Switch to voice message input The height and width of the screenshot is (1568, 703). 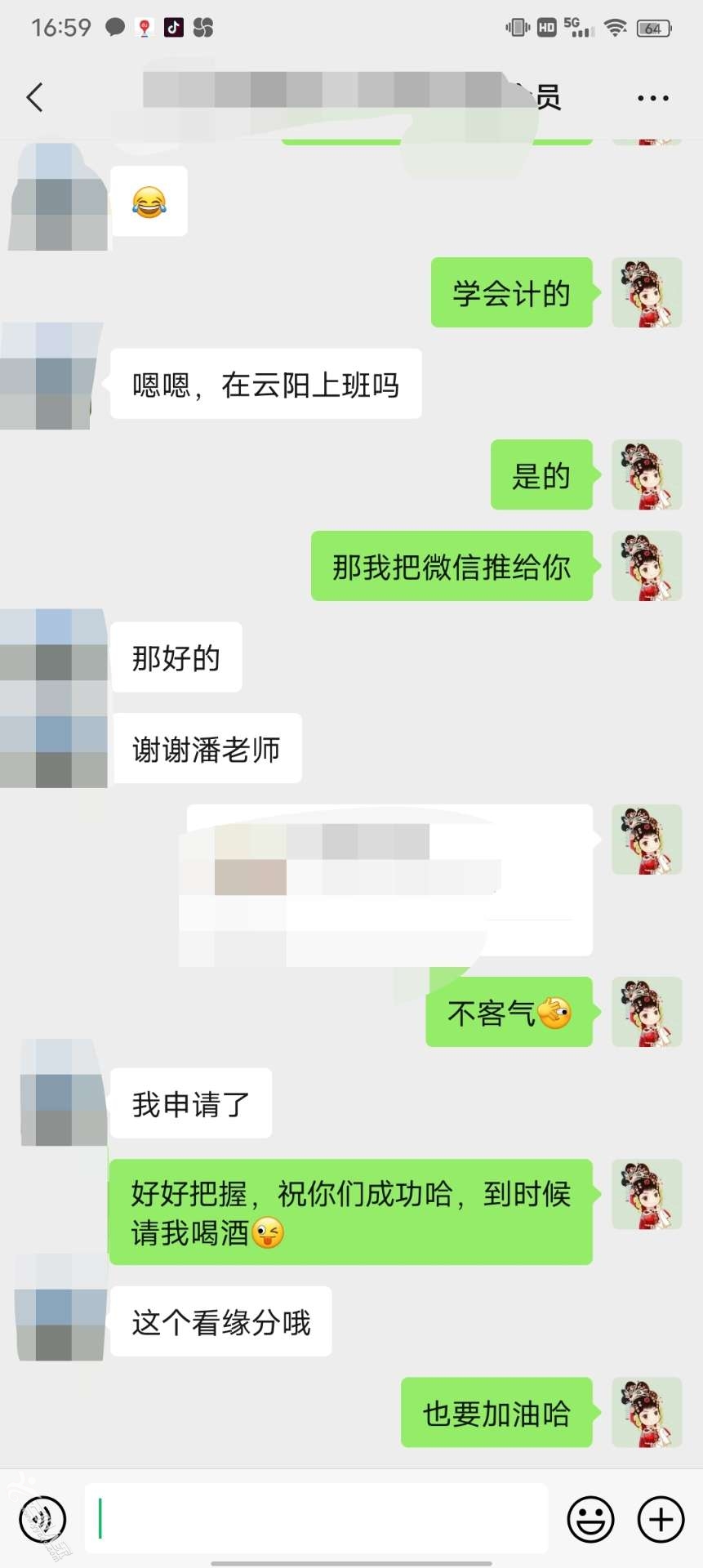point(42,1520)
